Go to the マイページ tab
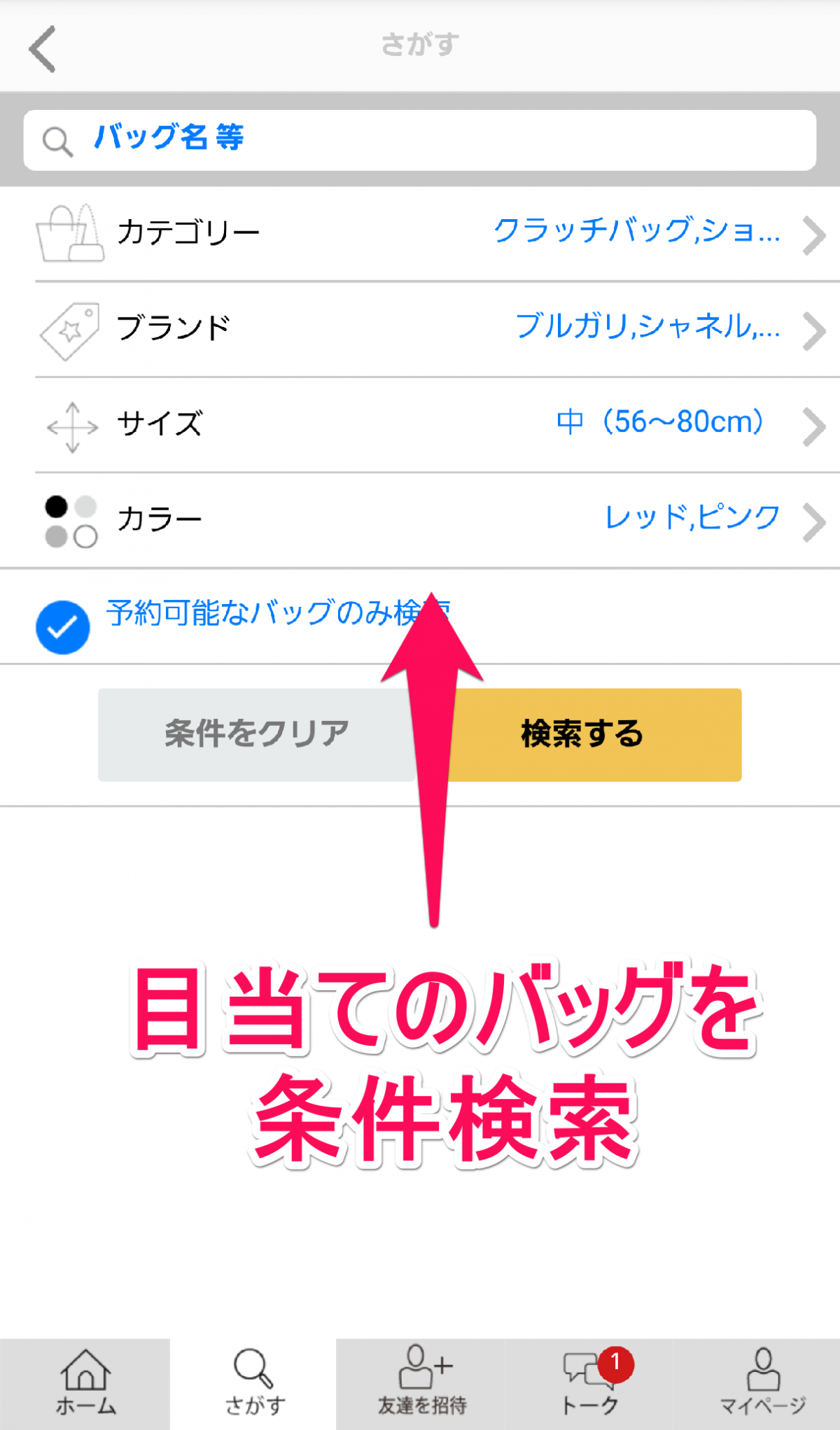Screen dimensions: 840x1430 [762, 1382]
